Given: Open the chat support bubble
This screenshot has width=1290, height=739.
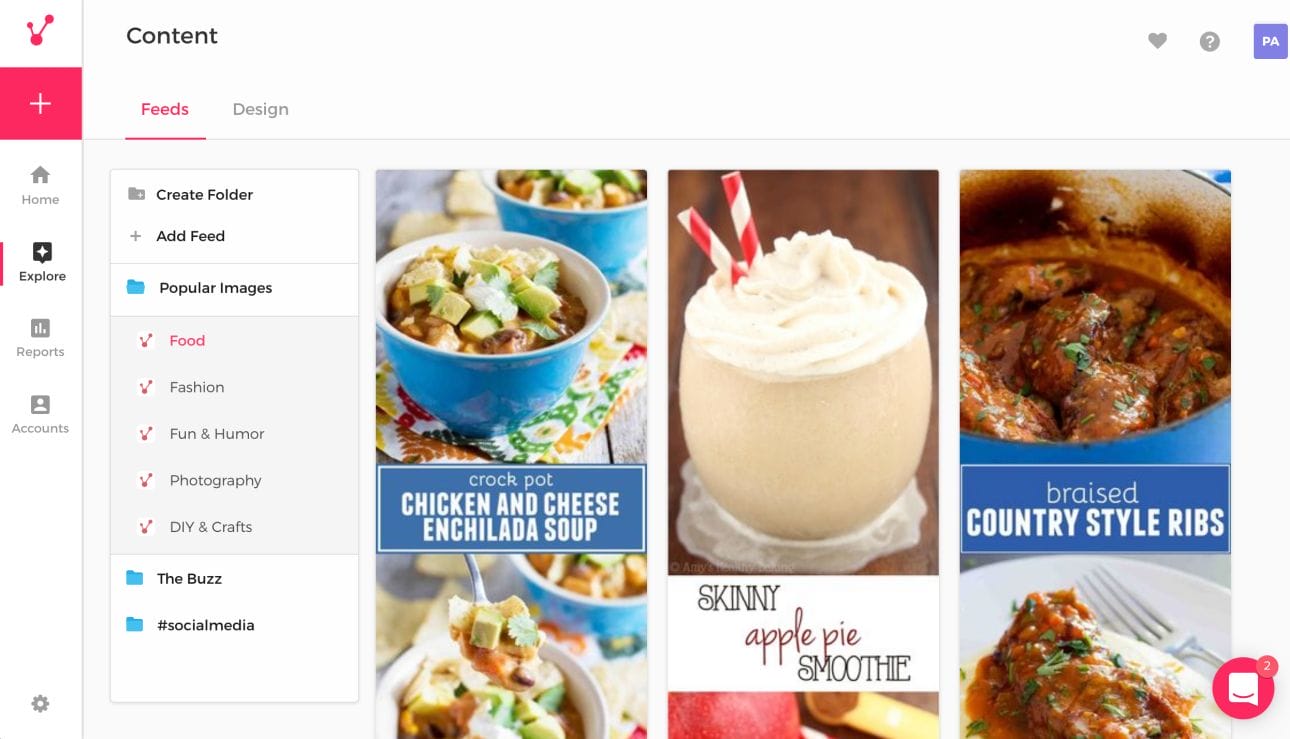Looking at the screenshot, I should pyautogui.click(x=1243, y=688).
